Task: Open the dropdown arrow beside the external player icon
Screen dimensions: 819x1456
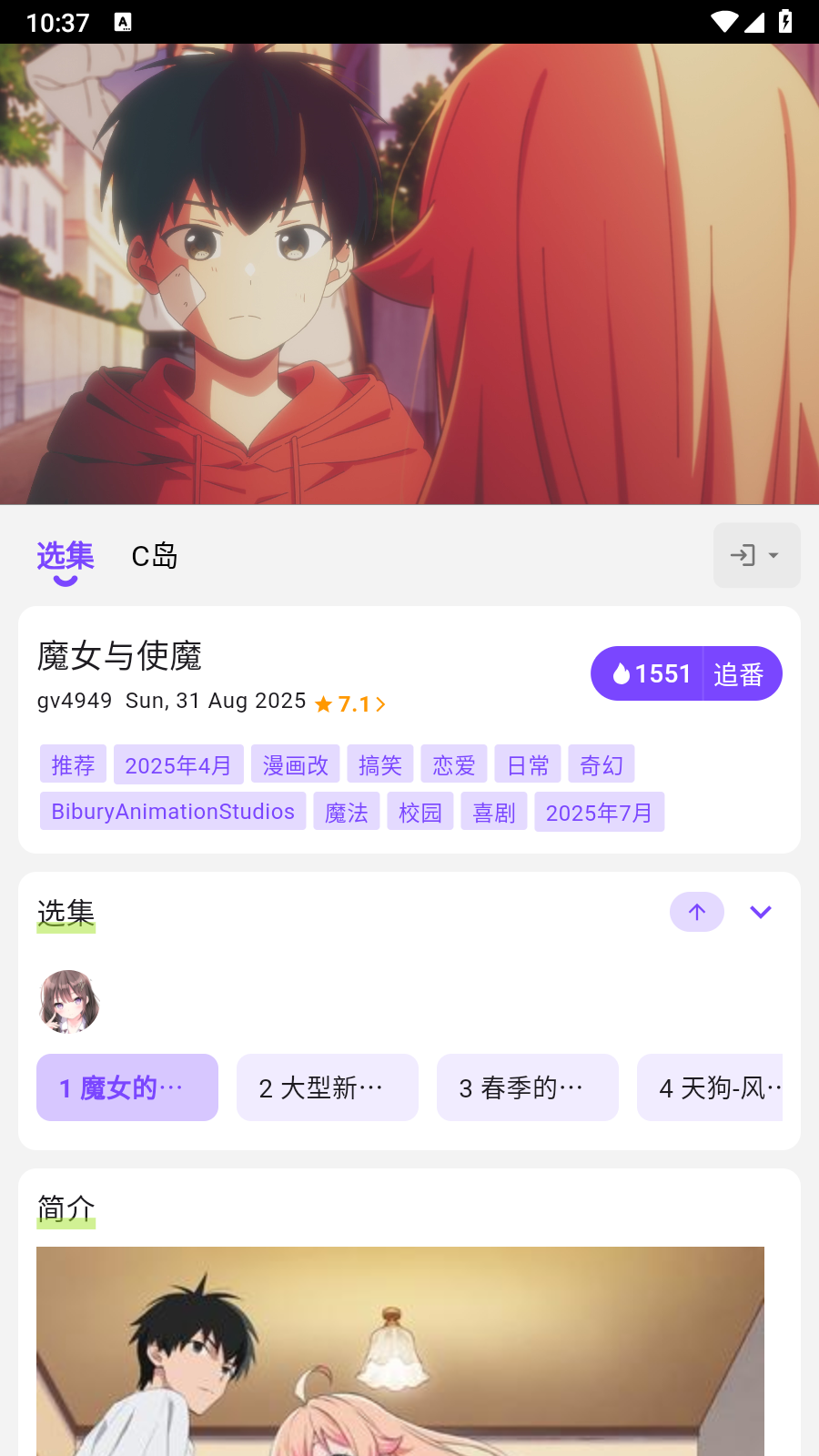Action: pyautogui.click(x=773, y=555)
